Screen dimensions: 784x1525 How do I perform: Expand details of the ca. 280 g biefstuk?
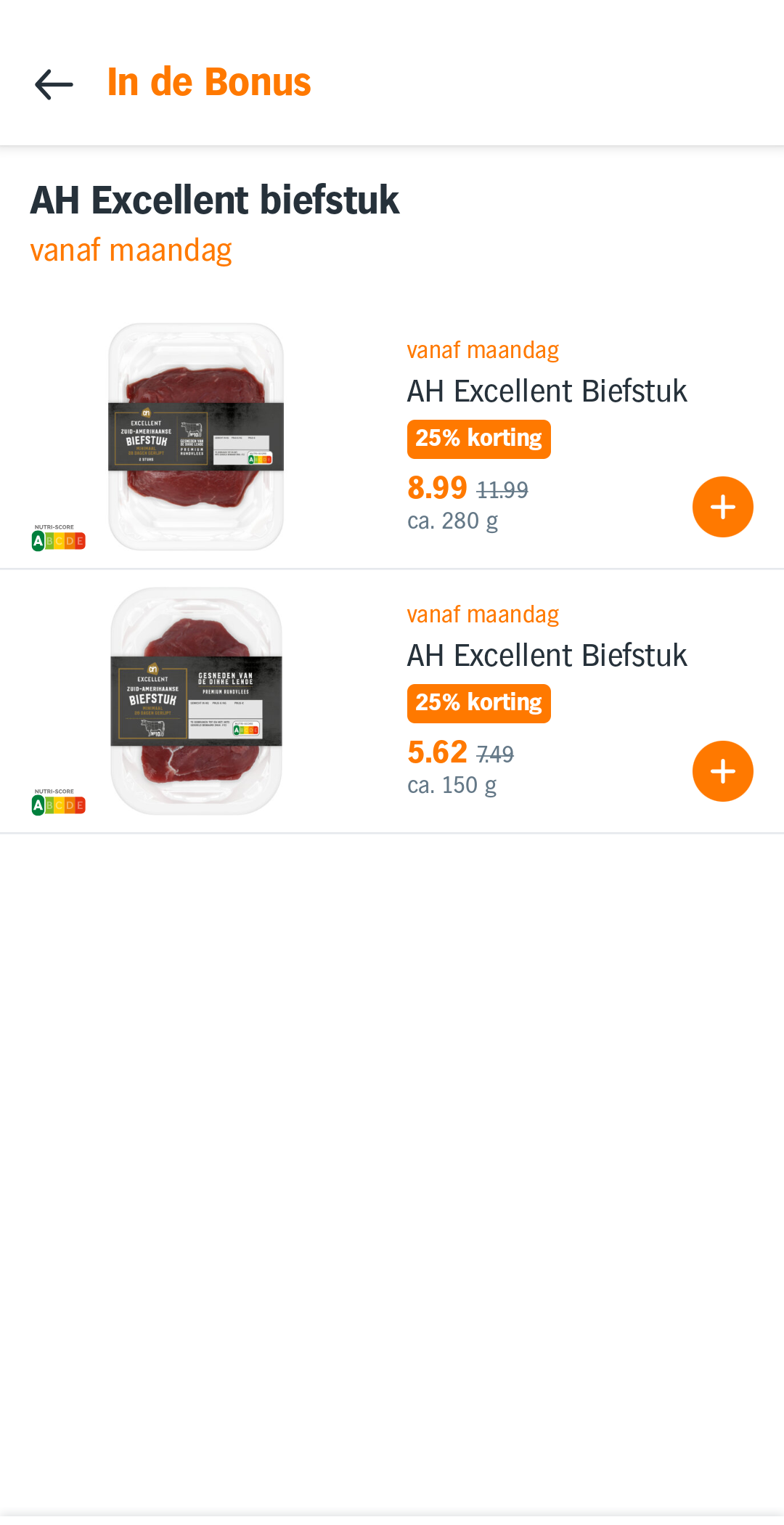pos(453,521)
